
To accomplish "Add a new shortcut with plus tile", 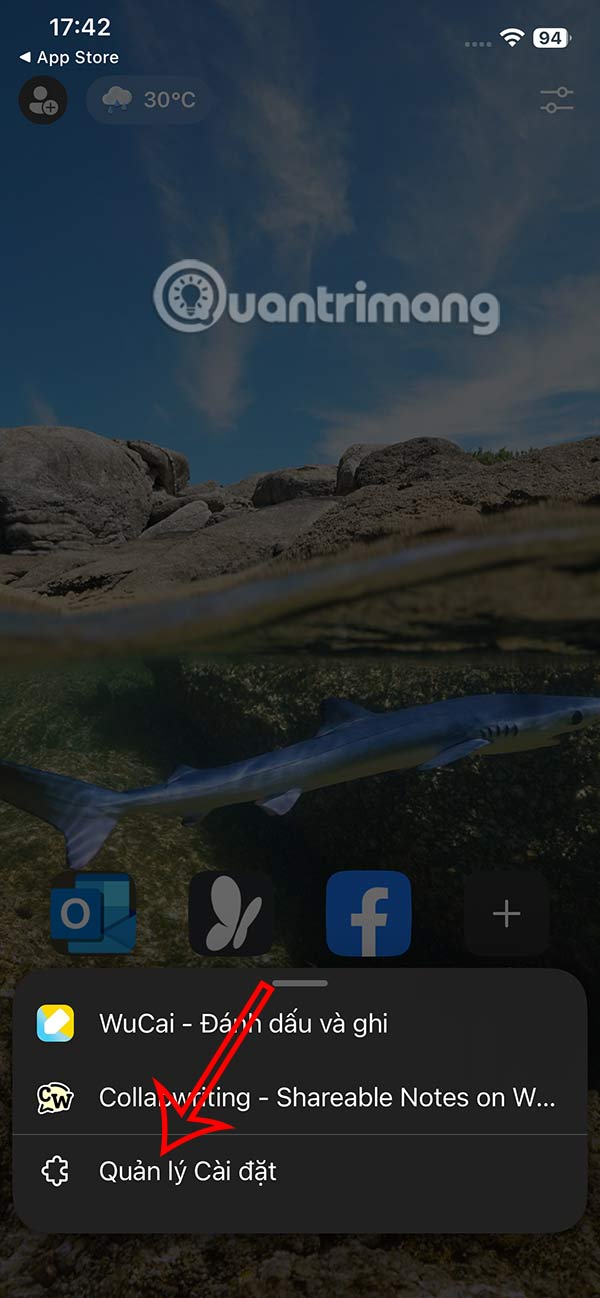I will click(x=506, y=913).
